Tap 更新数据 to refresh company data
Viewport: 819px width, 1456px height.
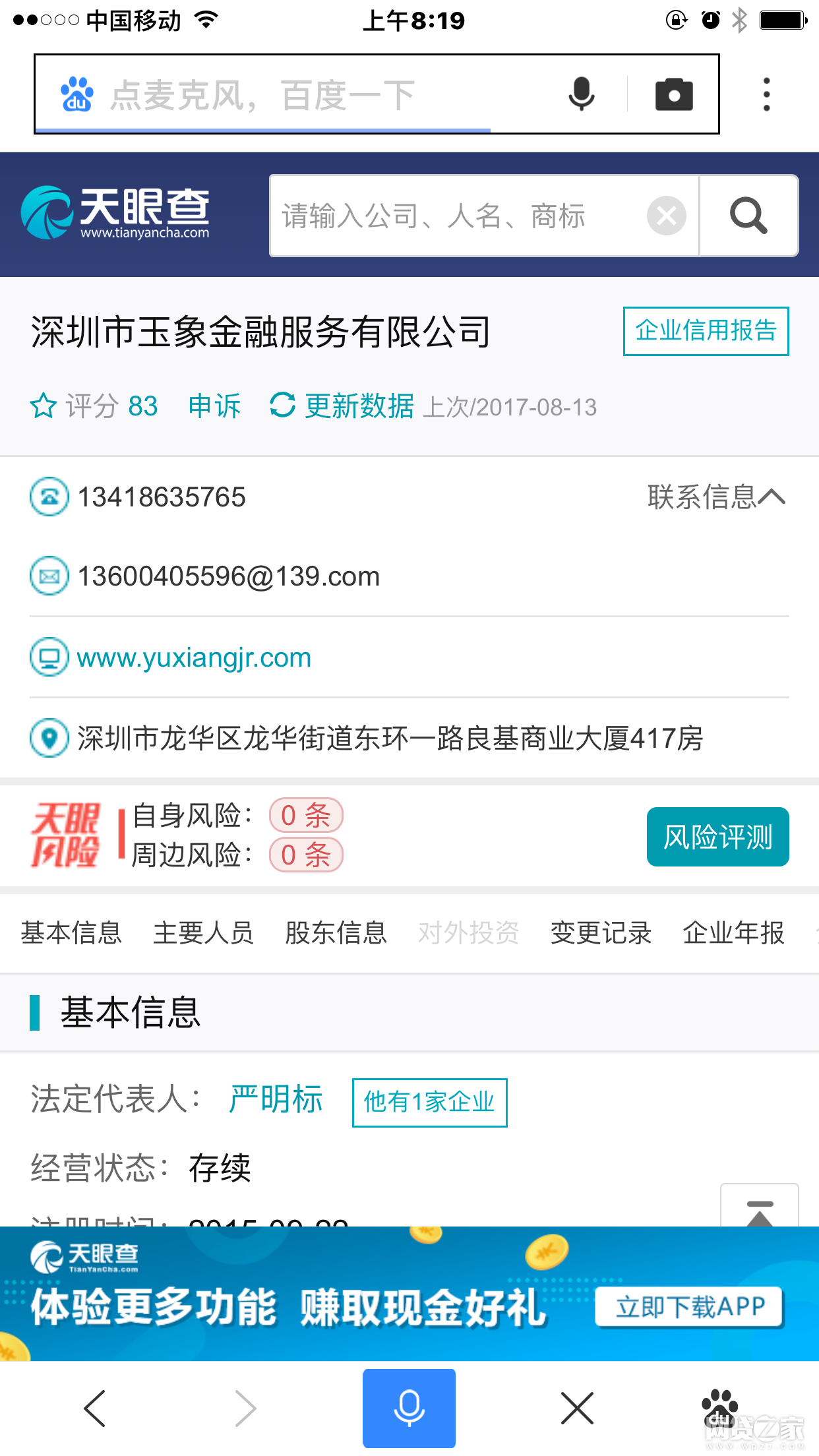click(x=342, y=406)
